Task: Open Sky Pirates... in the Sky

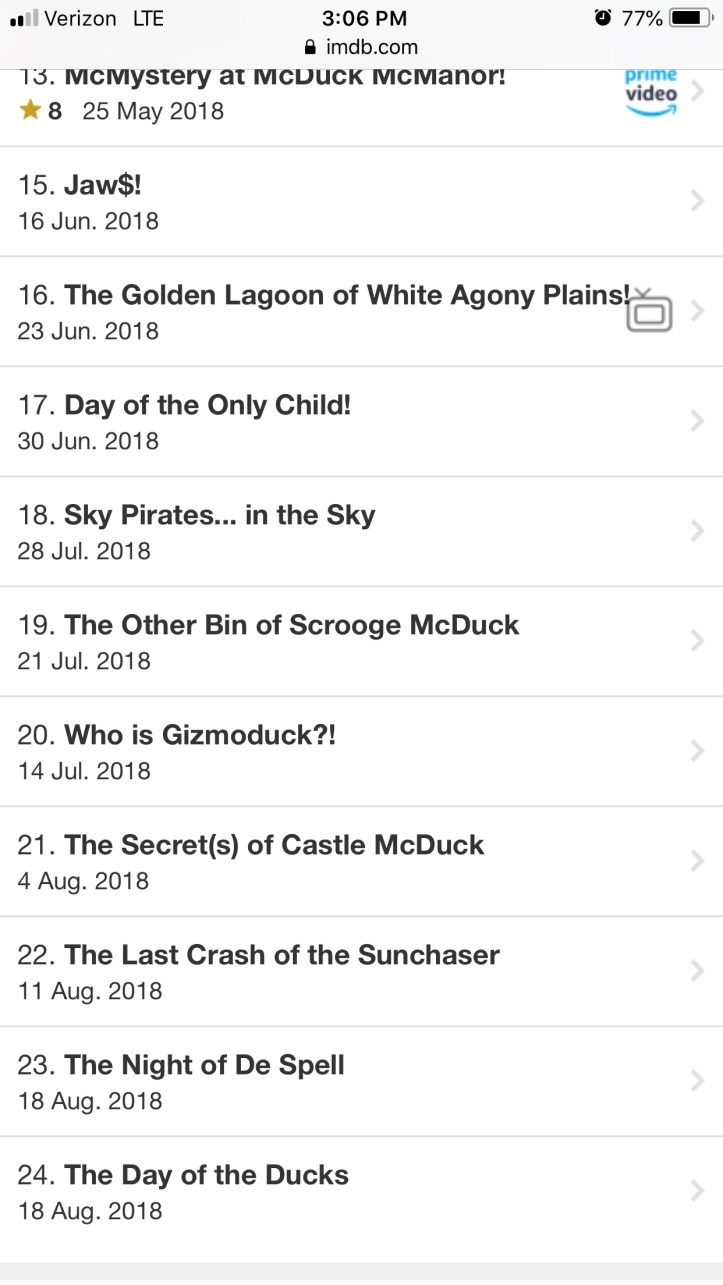Action: (x=219, y=516)
